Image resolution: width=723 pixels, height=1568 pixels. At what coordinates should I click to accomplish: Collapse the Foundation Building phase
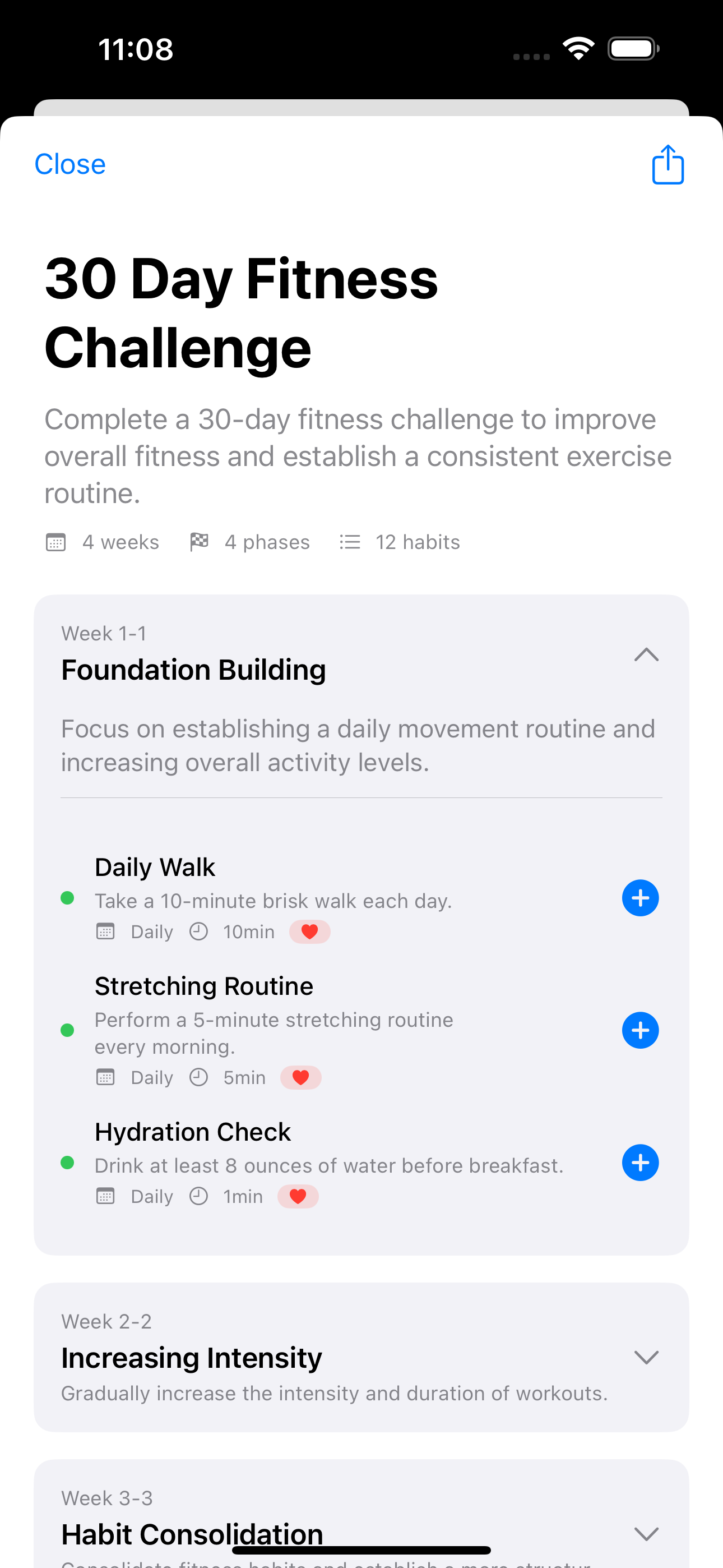click(646, 655)
